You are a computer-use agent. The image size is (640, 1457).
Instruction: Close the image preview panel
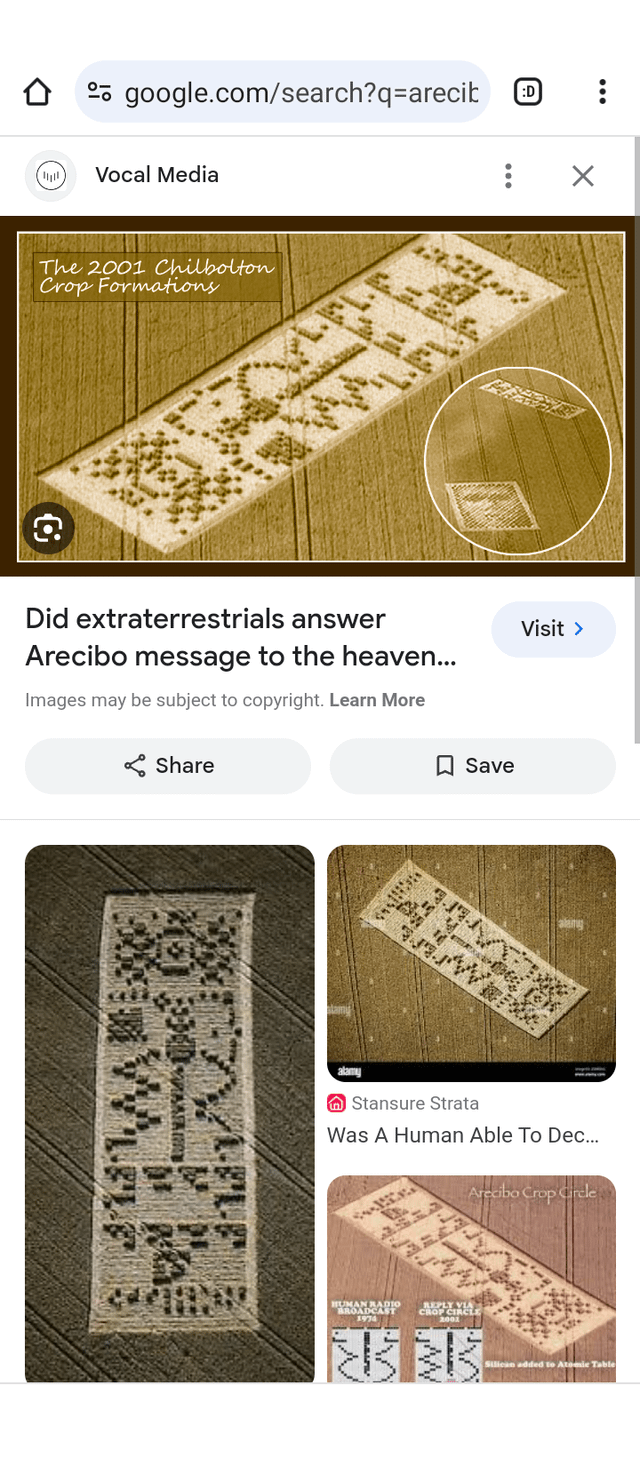pyautogui.click(x=583, y=177)
